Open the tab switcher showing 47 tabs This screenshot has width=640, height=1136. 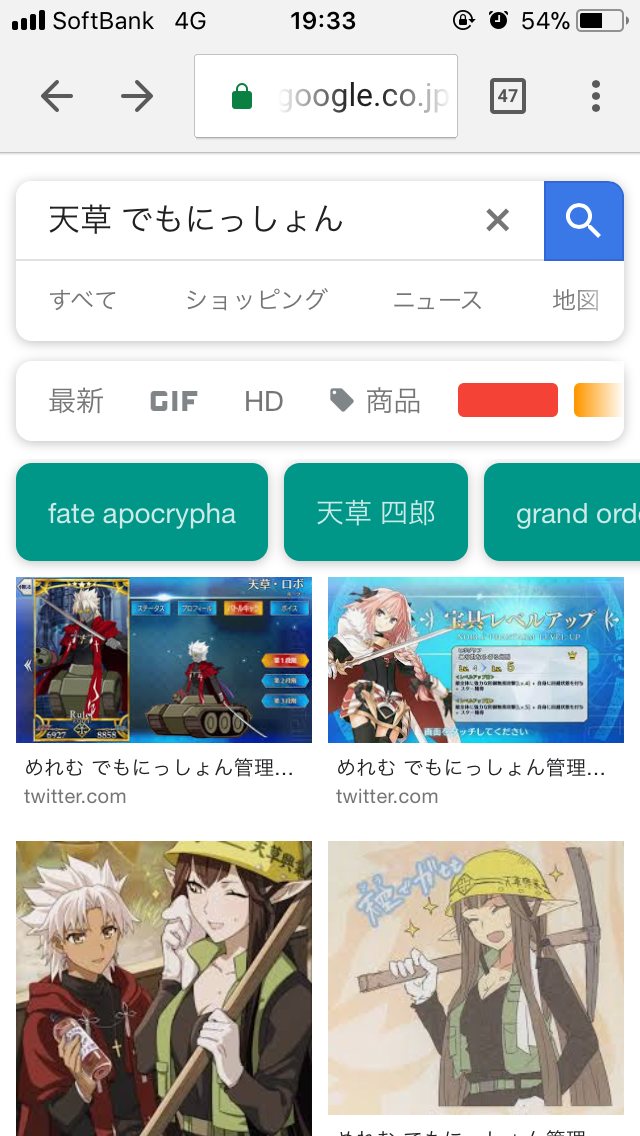coord(508,96)
